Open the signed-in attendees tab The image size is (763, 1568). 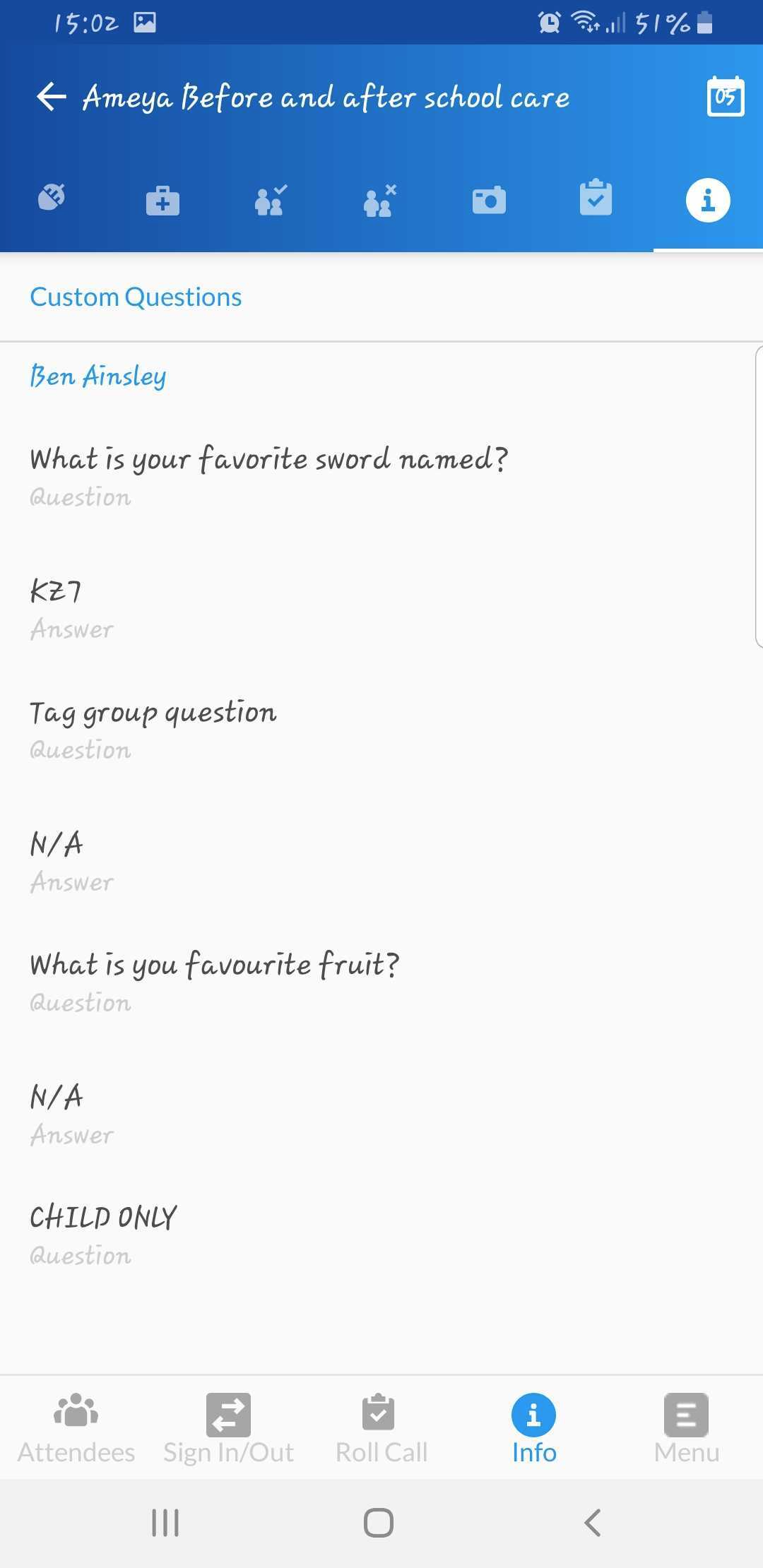[271, 201]
